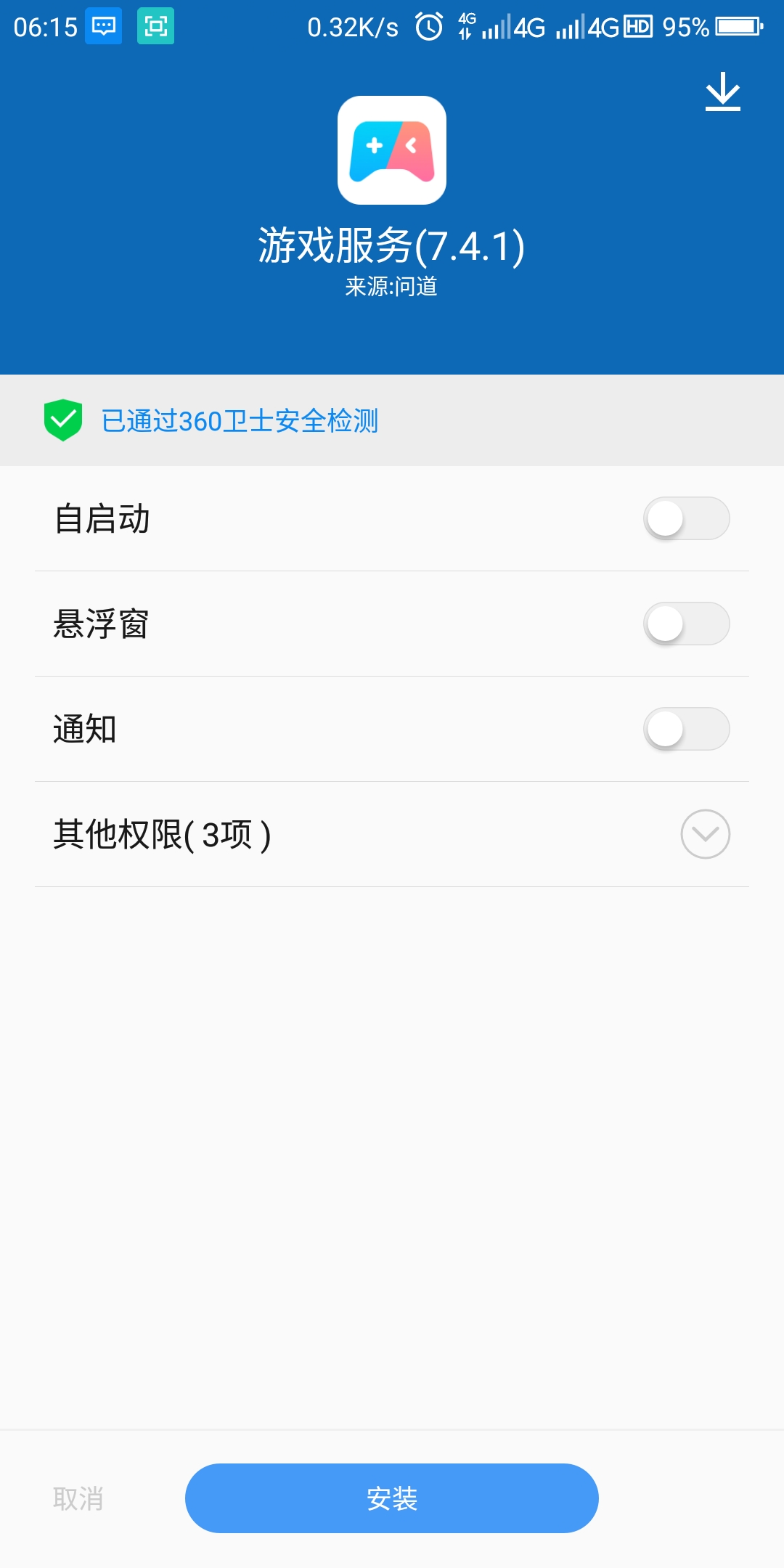
Task: Tap the 安装 button
Action: point(392,1498)
